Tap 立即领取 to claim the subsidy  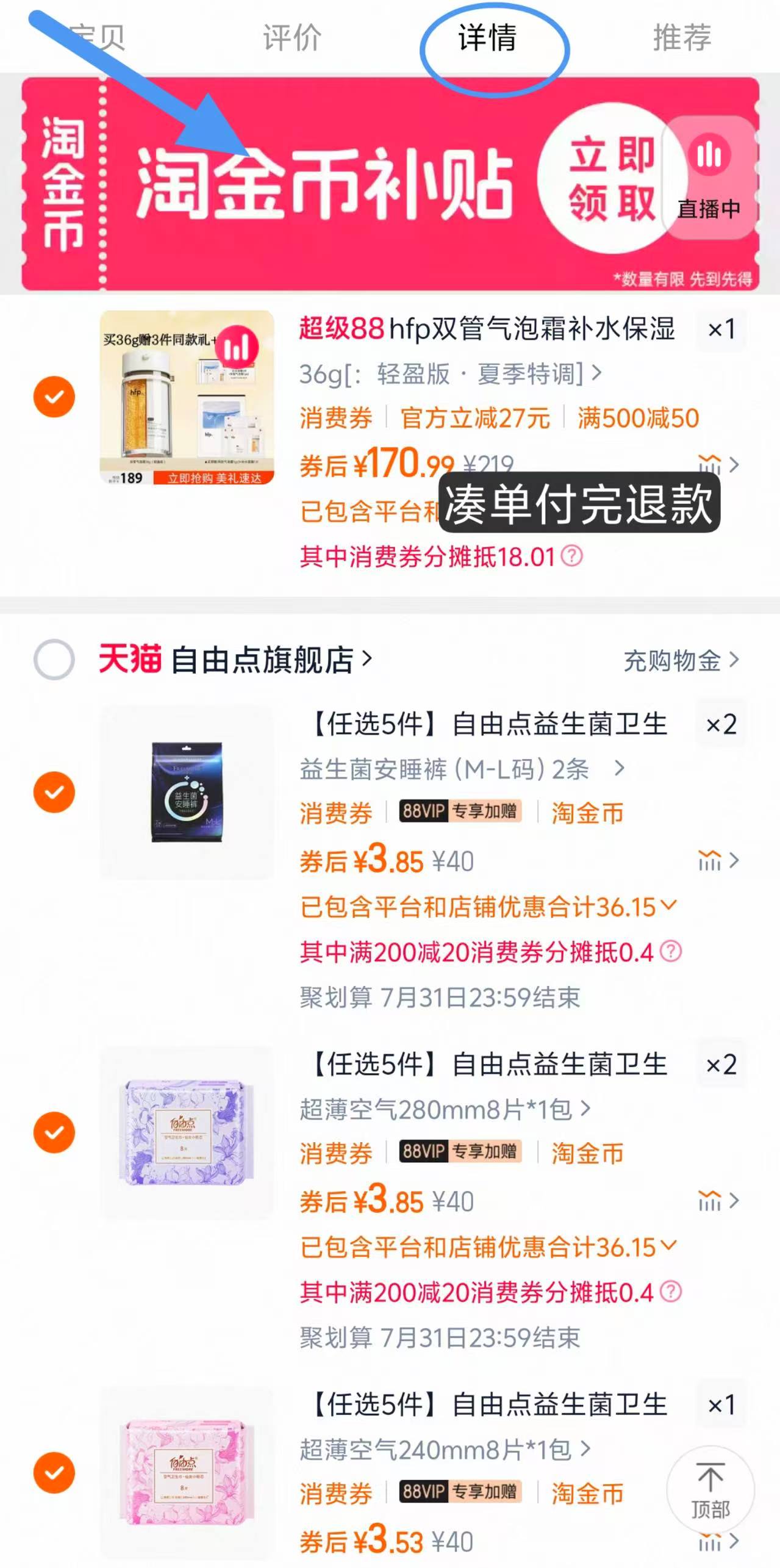point(613,180)
